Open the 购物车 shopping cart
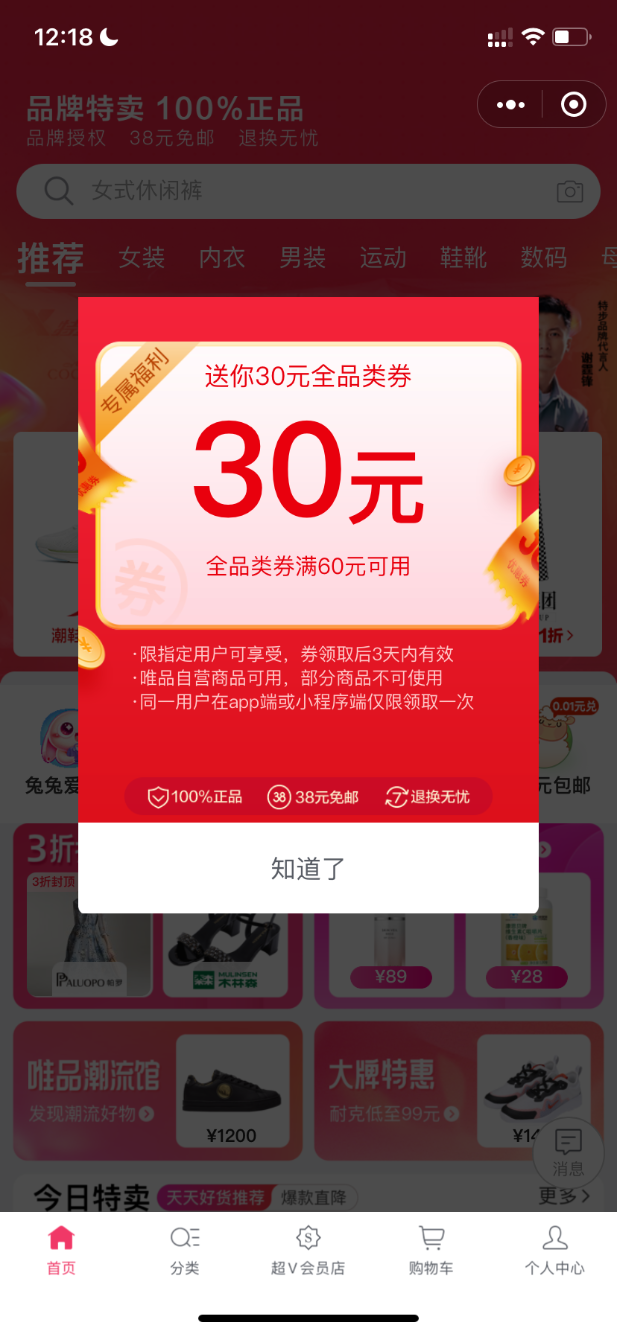This screenshot has width=617, height=1334. pyautogui.click(x=431, y=1250)
